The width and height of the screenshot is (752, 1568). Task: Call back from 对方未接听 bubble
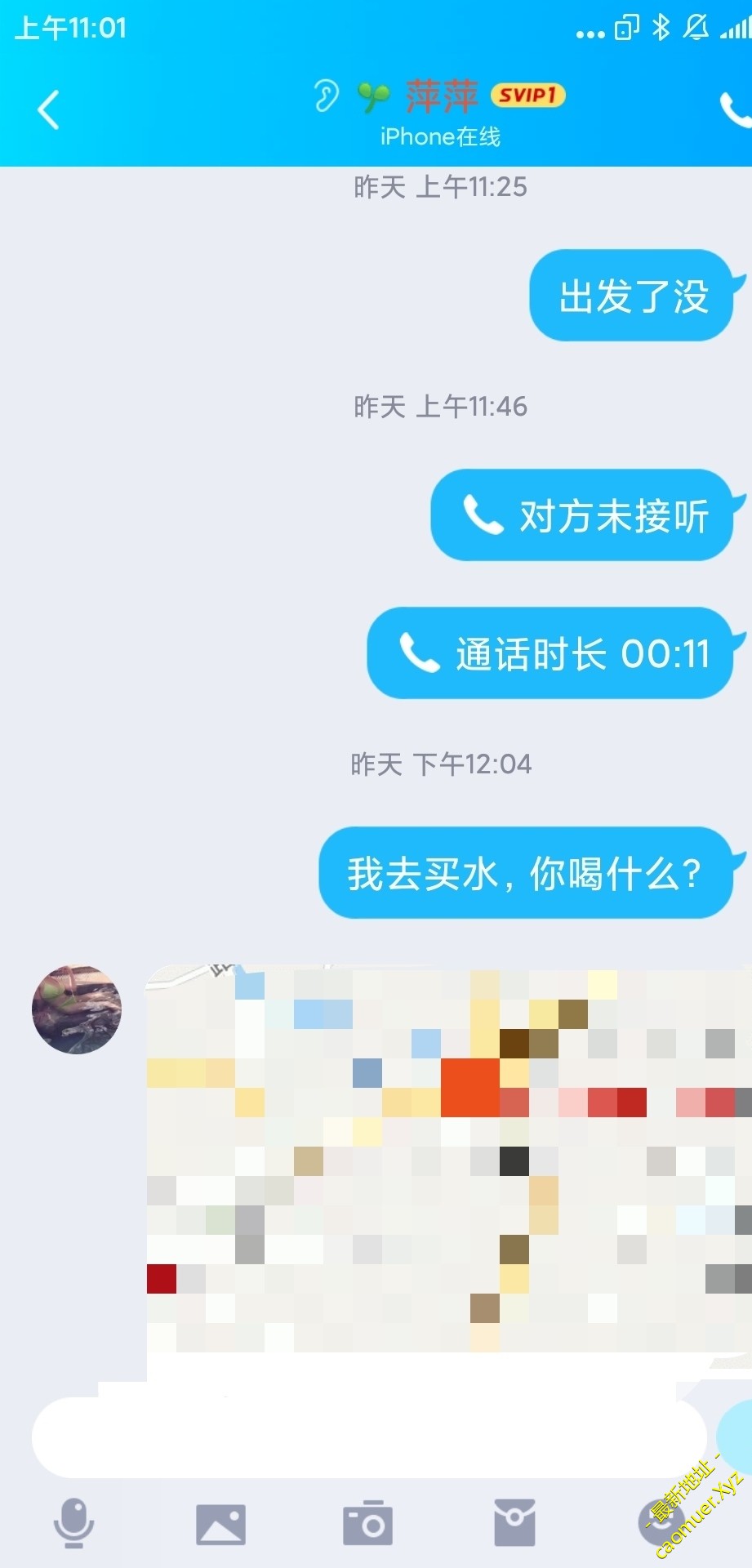coord(581,515)
